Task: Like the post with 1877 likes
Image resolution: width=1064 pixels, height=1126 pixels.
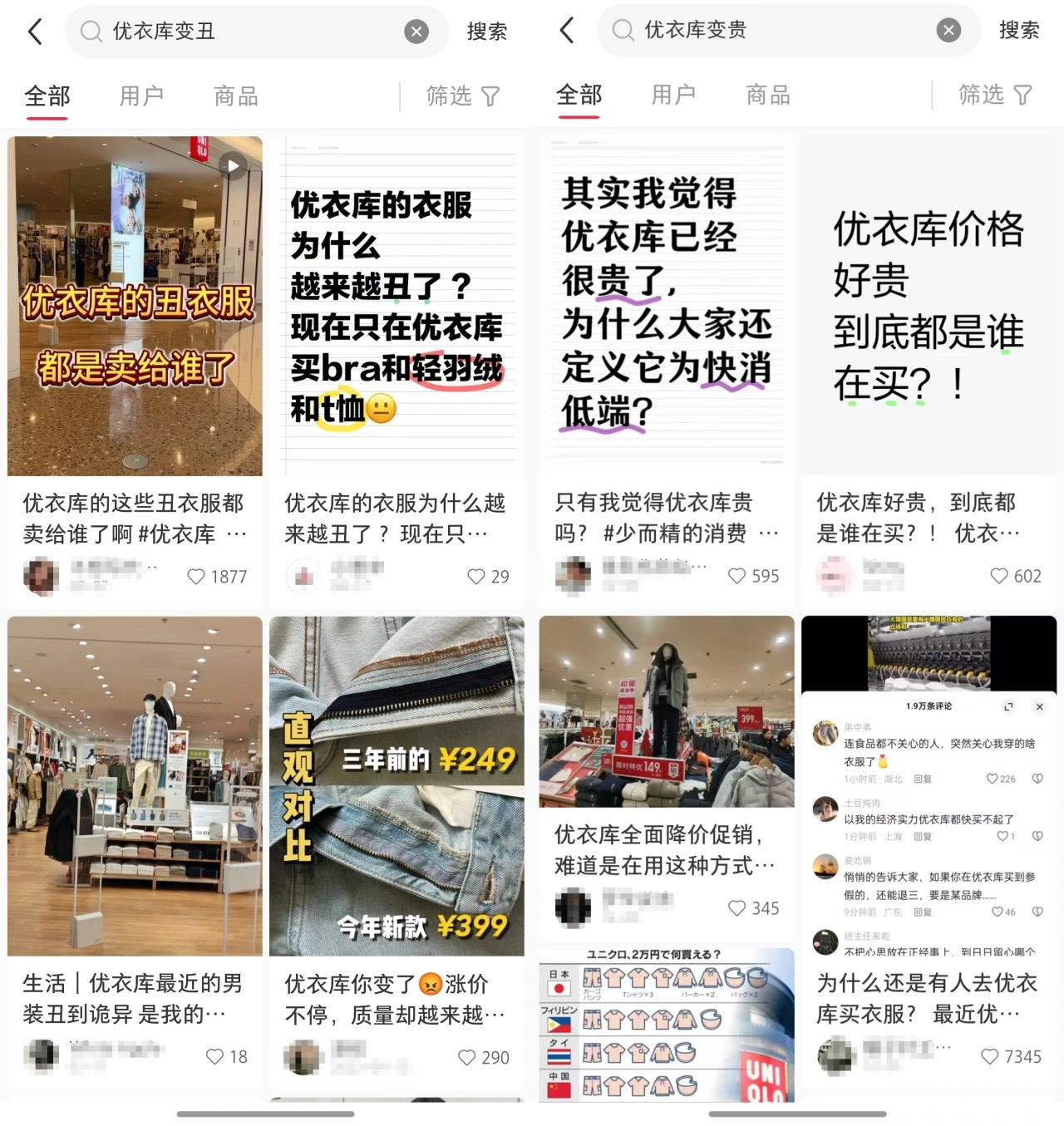Action: [x=196, y=577]
